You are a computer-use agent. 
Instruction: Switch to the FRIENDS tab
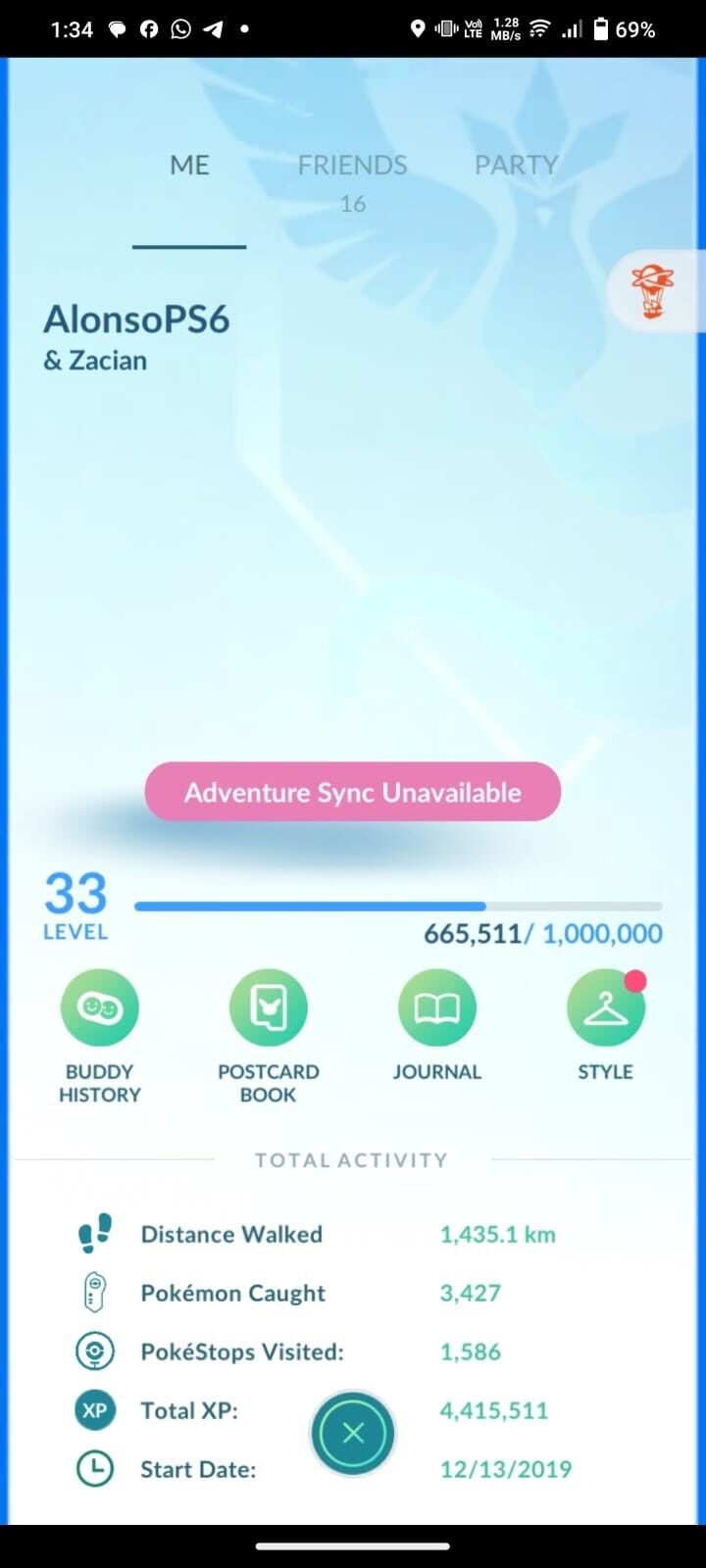pyautogui.click(x=352, y=165)
